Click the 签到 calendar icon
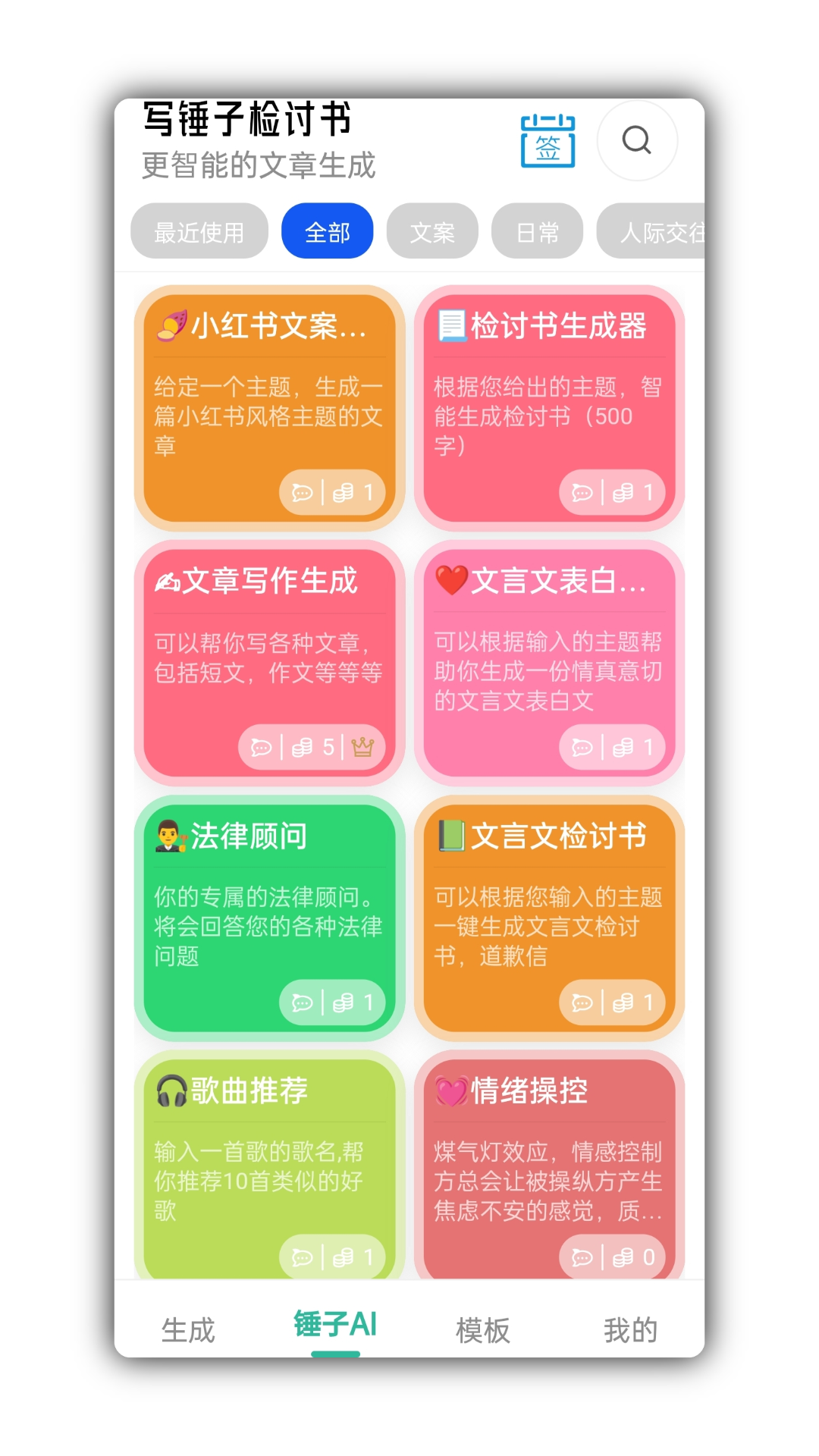Viewport: 819px width, 1456px height. click(x=548, y=143)
